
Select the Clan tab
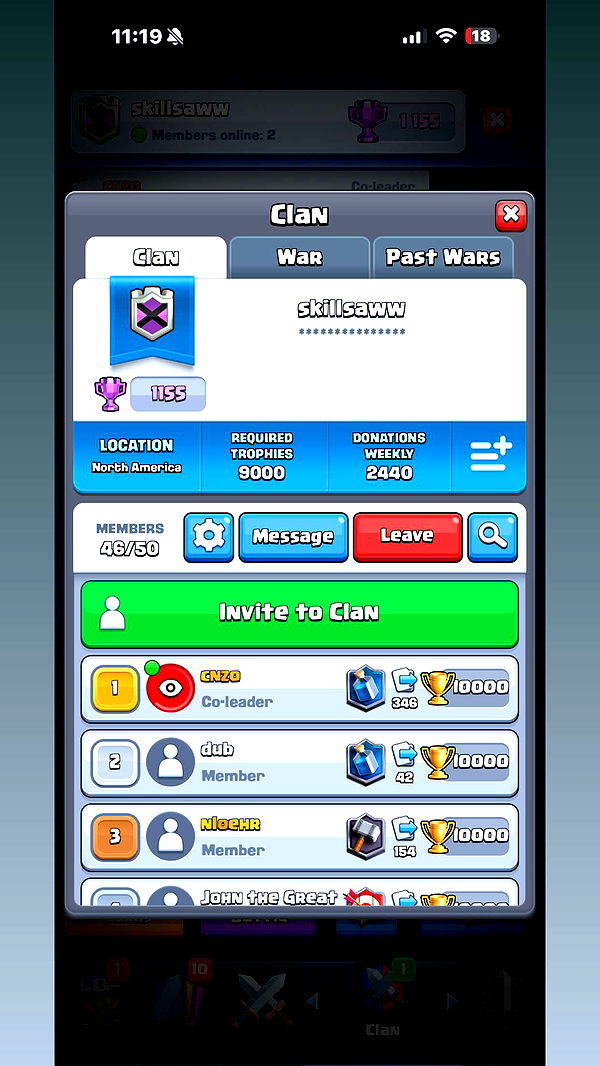tap(155, 257)
